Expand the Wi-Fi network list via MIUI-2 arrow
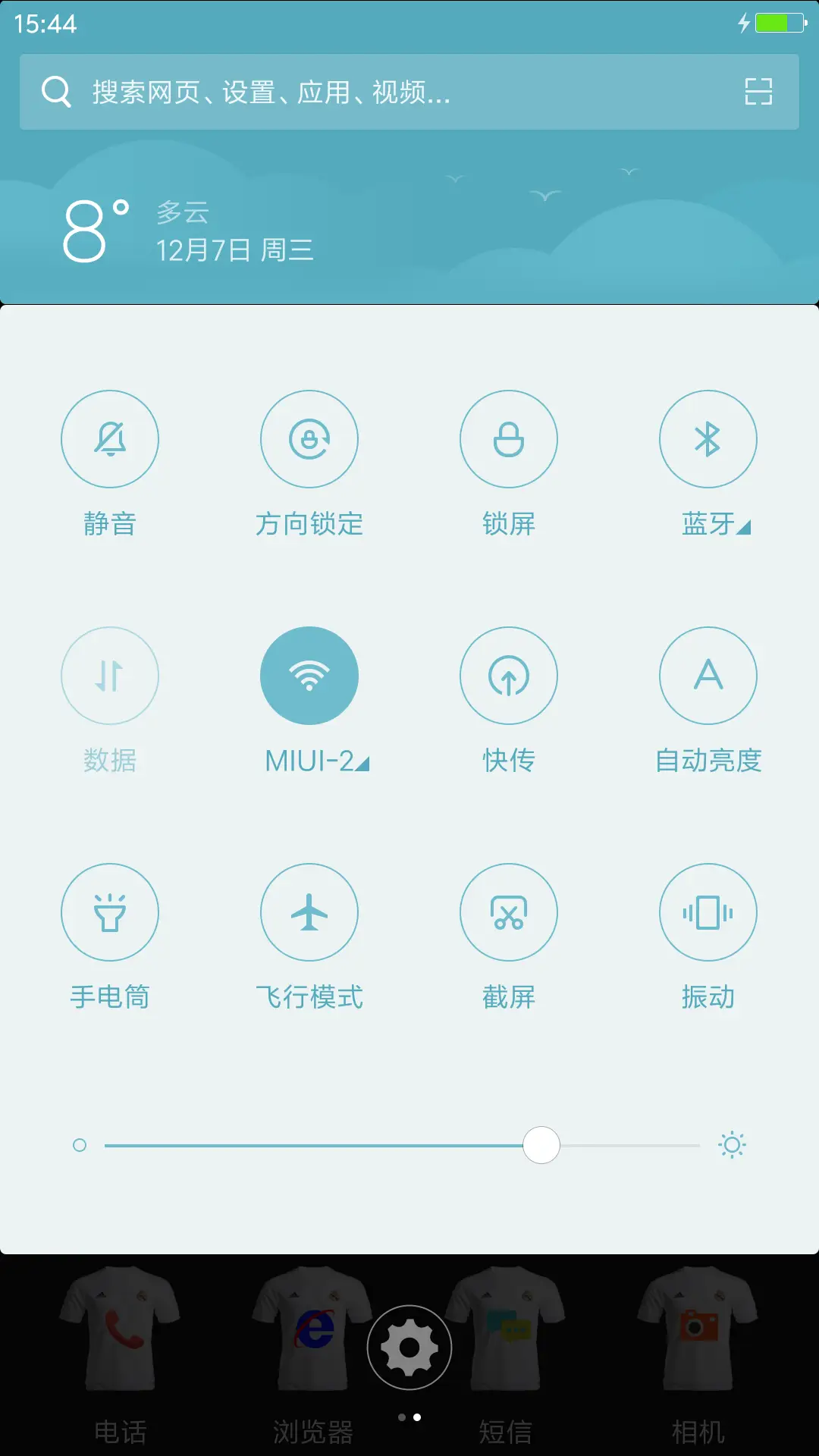This screenshot has width=819, height=1456. click(363, 765)
